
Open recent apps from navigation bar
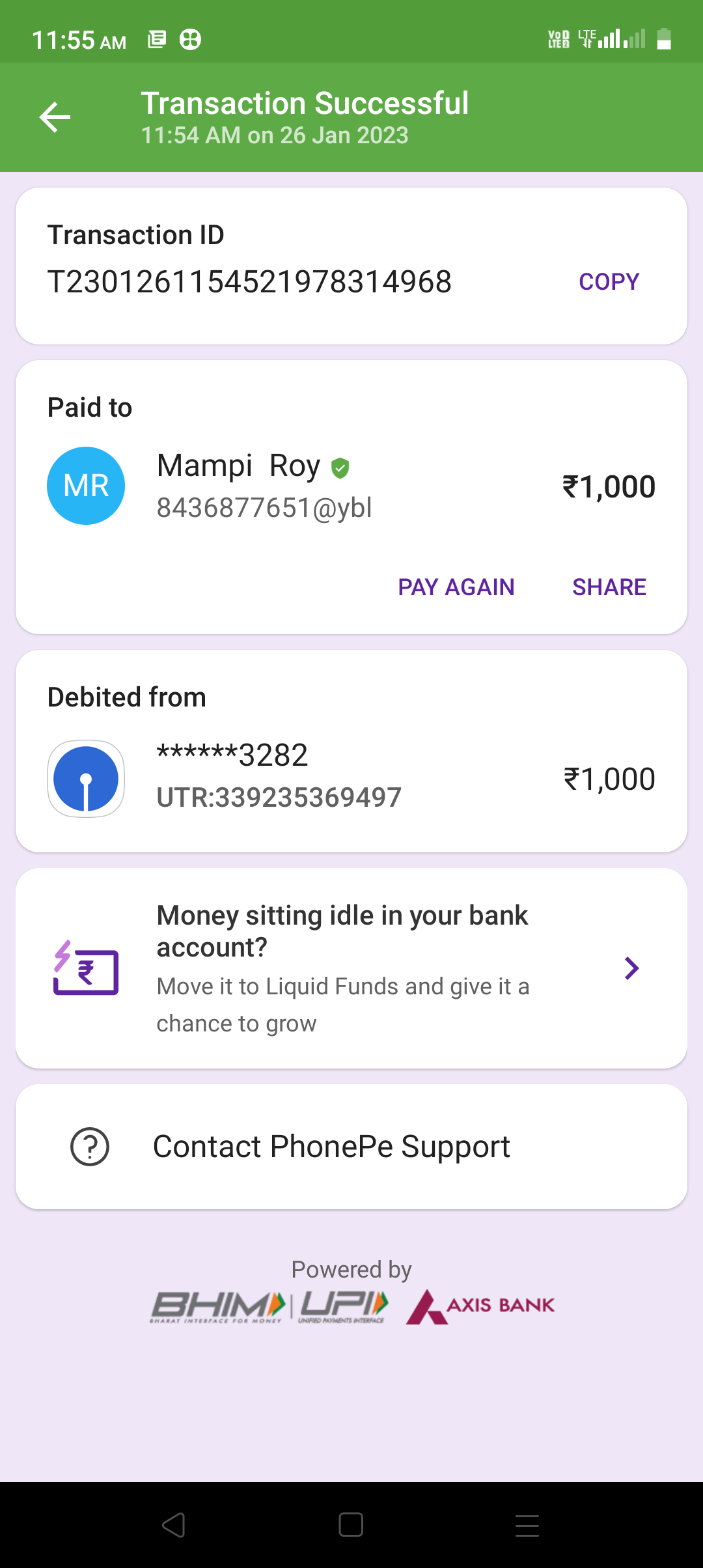(x=527, y=1525)
